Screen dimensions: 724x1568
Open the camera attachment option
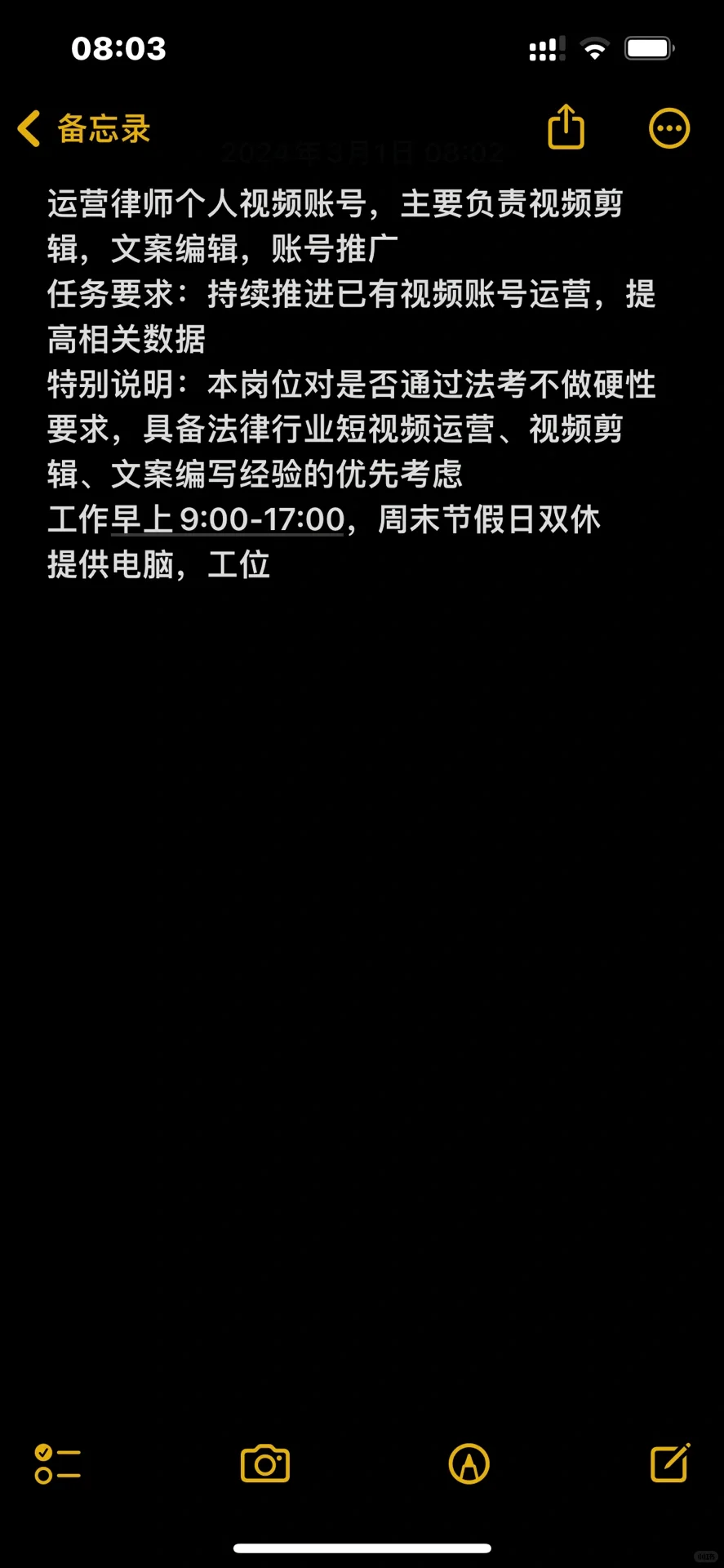pyautogui.click(x=265, y=1463)
